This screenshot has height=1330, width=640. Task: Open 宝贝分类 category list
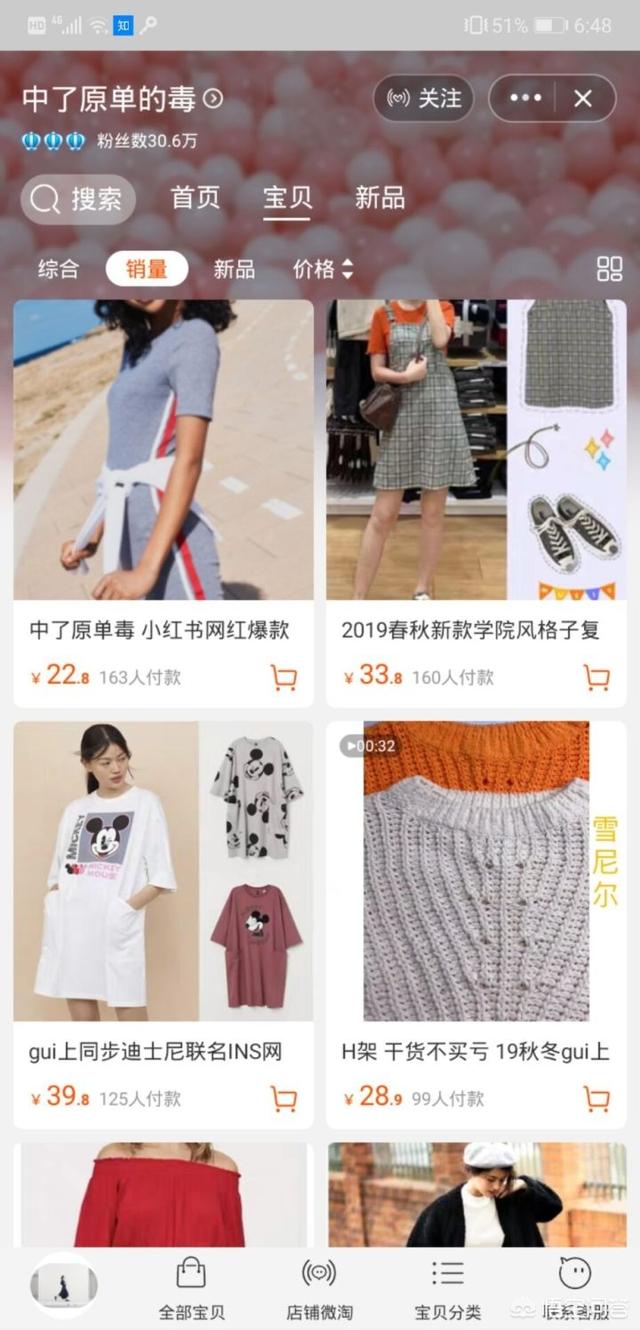coord(447,1289)
